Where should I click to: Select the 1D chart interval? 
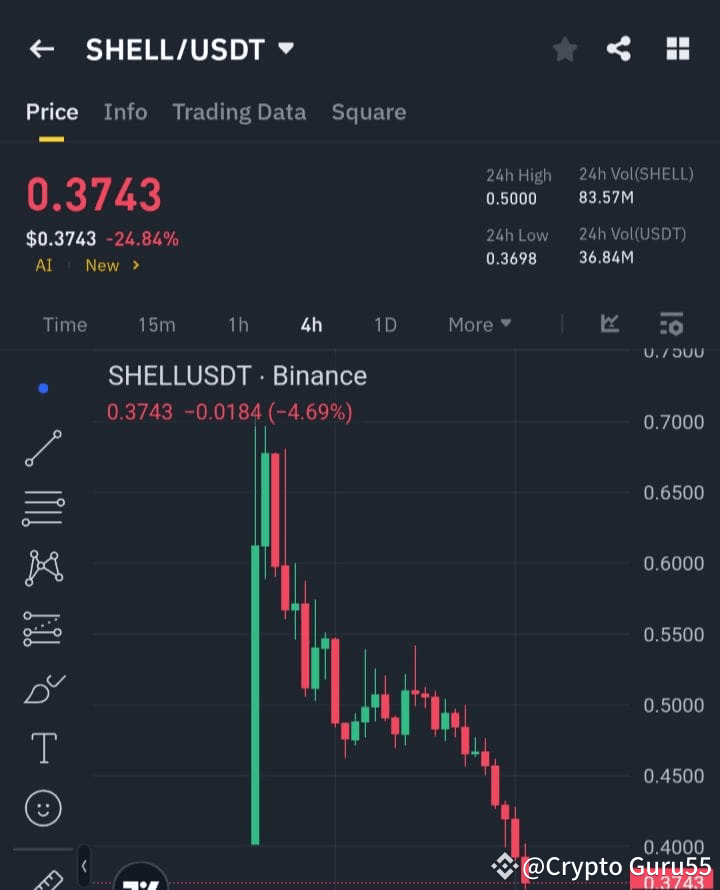click(x=385, y=325)
